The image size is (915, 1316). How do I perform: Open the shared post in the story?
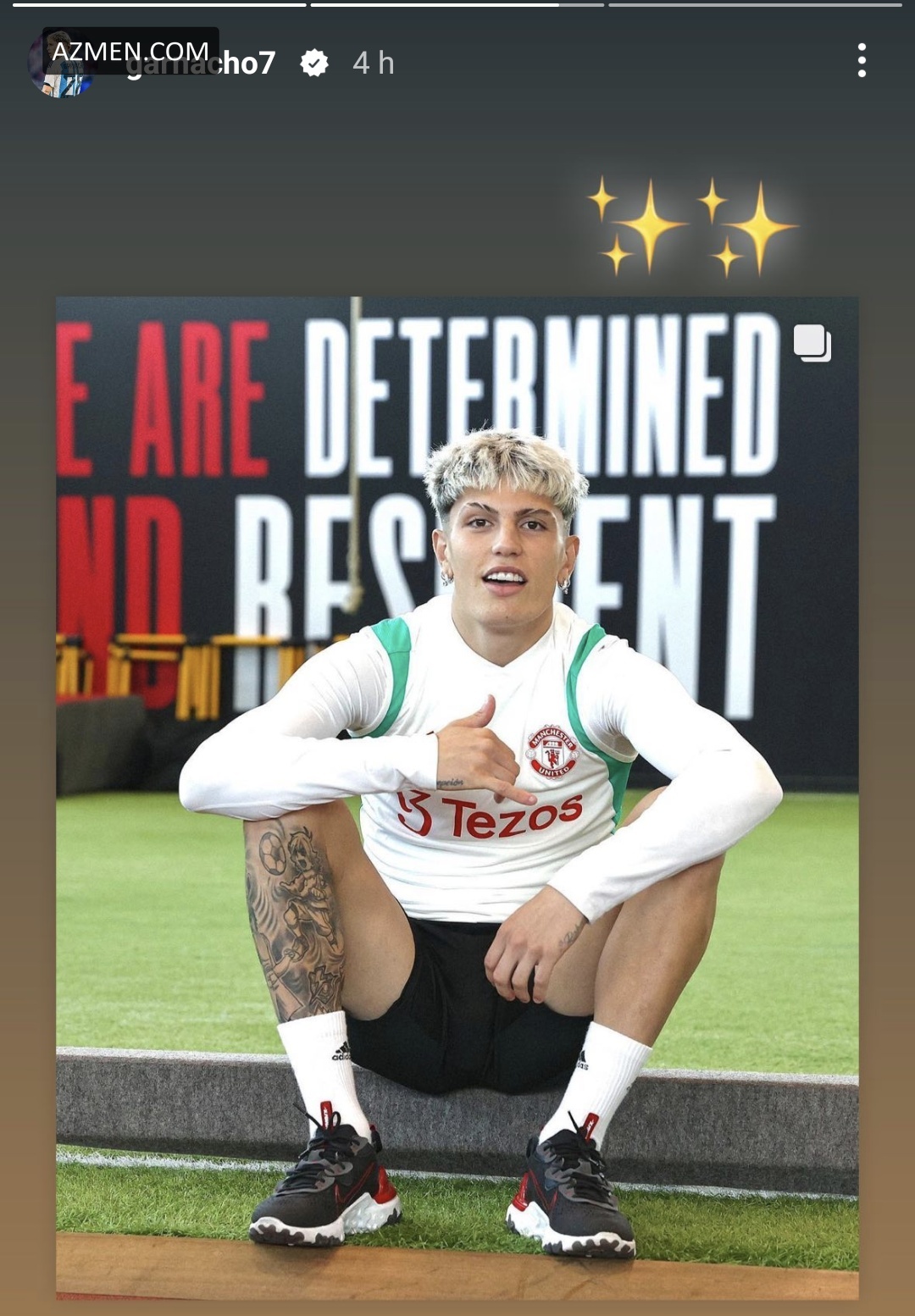click(457, 796)
